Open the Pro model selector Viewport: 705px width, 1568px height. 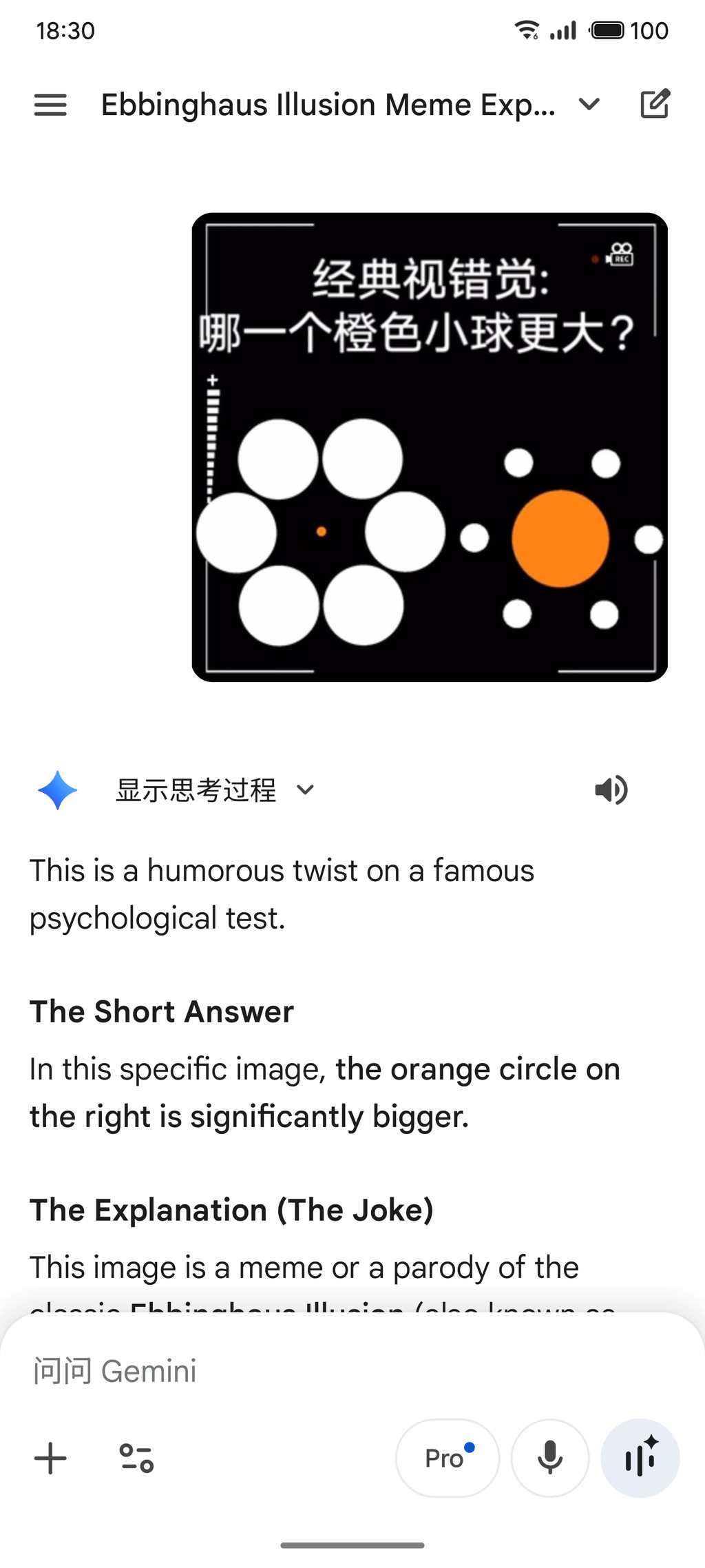pyautogui.click(x=448, y=1458)
